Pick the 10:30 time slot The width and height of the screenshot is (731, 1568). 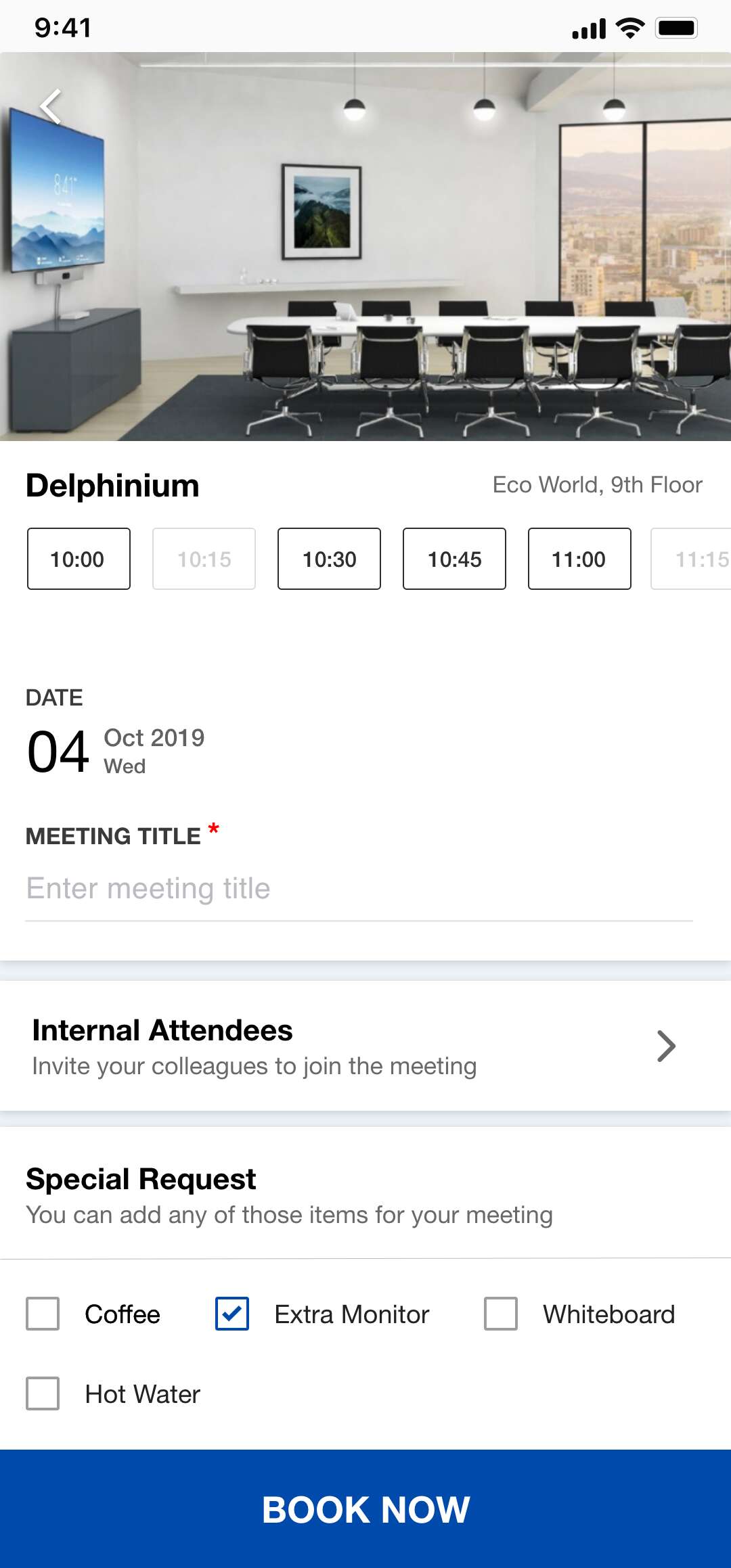[x=329, y=559]
